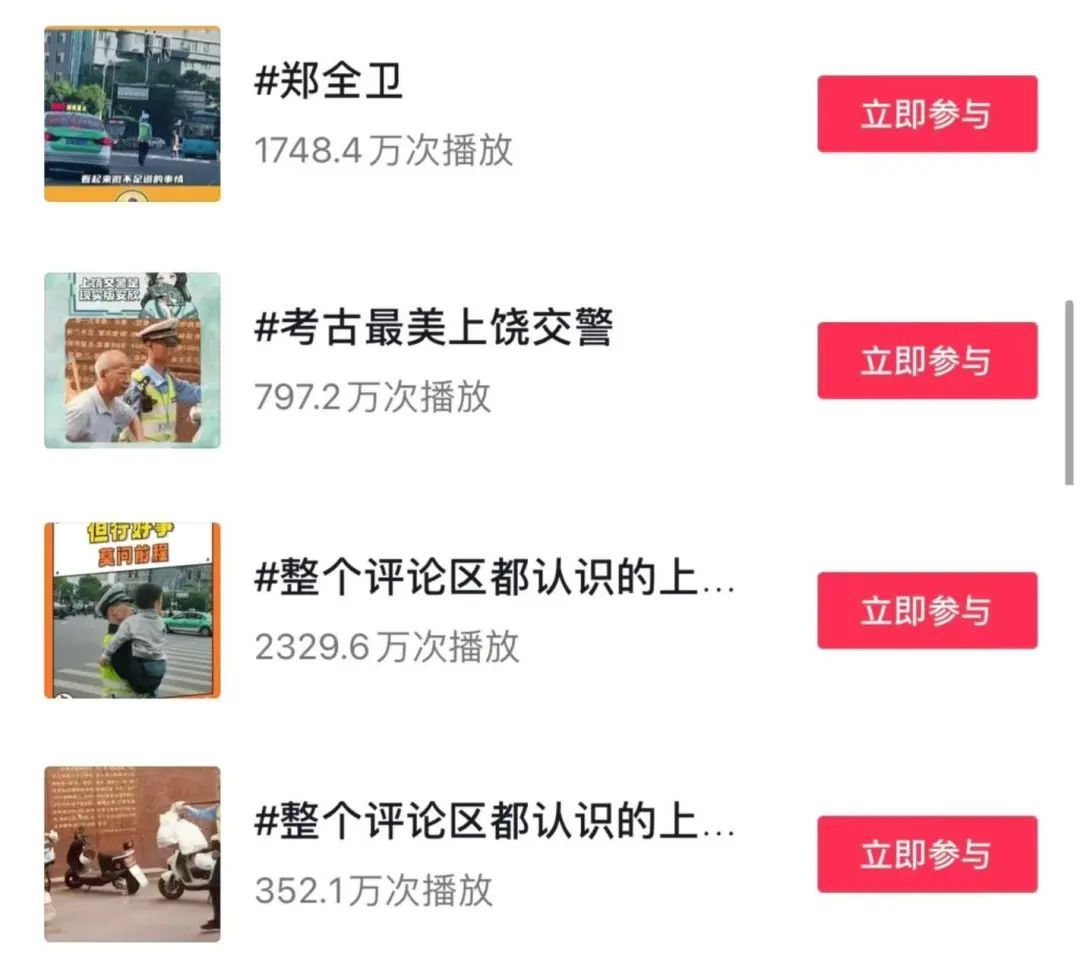Tap 立即参与 beside the 352.1万次播放 topic

(x=926, y=854)
